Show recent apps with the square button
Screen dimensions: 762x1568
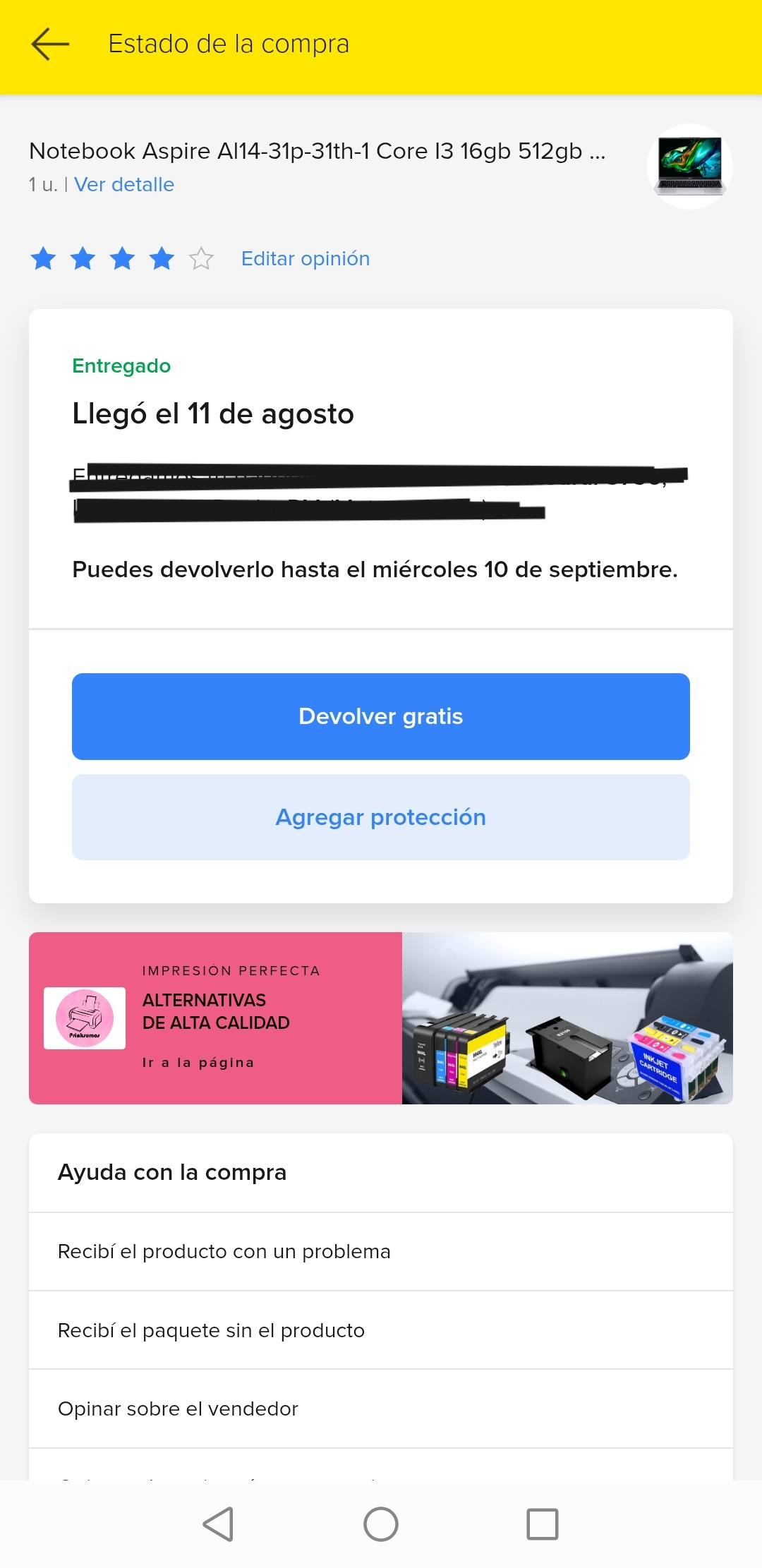pos(543,1524)
